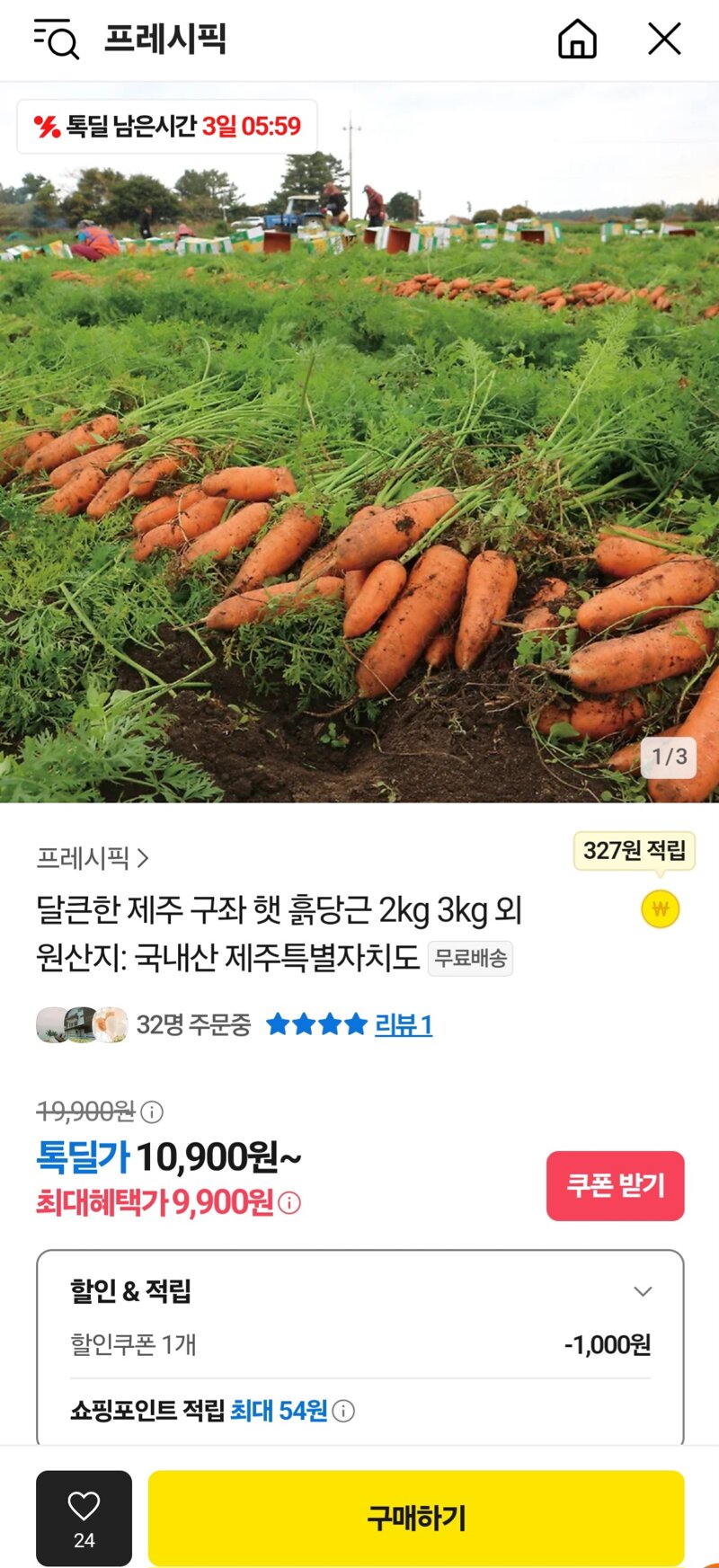Tap the 쿠폰 받기 coupon button
This screenshot has width=719, height=1568.
click(x=615, y=1185)
